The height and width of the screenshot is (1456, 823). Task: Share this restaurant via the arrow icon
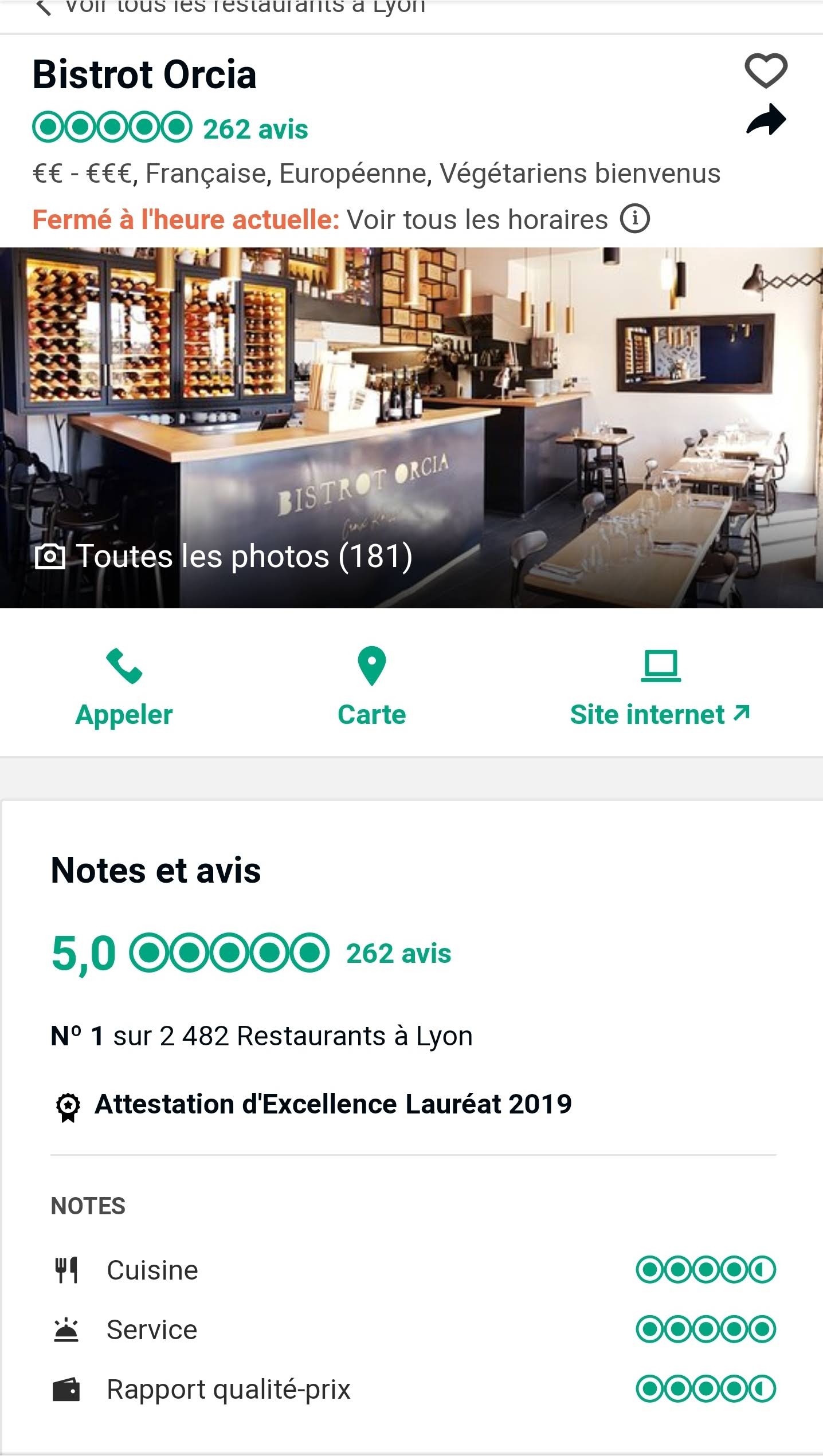click(766, 120)
